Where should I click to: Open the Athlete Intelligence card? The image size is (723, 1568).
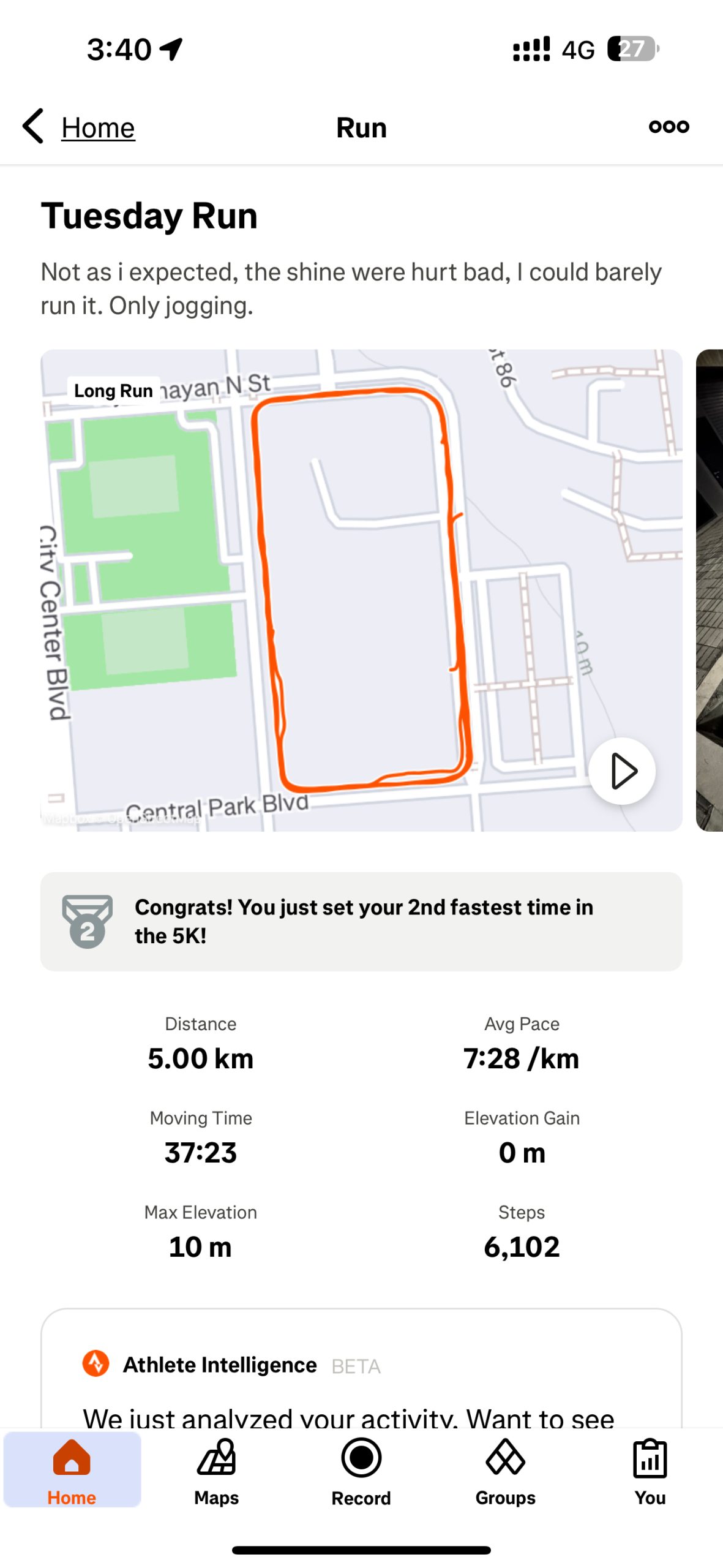361,1372
